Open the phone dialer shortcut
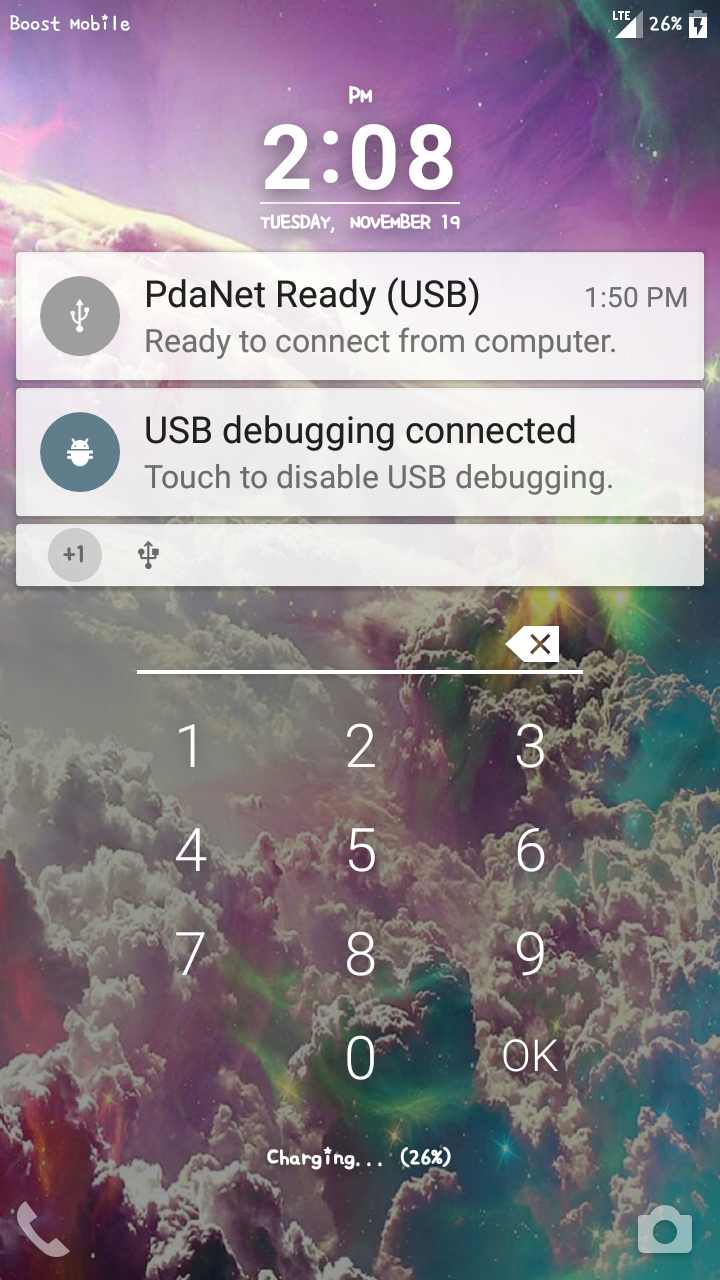This screenshot has height=1280, width=720. (42, 1229)
